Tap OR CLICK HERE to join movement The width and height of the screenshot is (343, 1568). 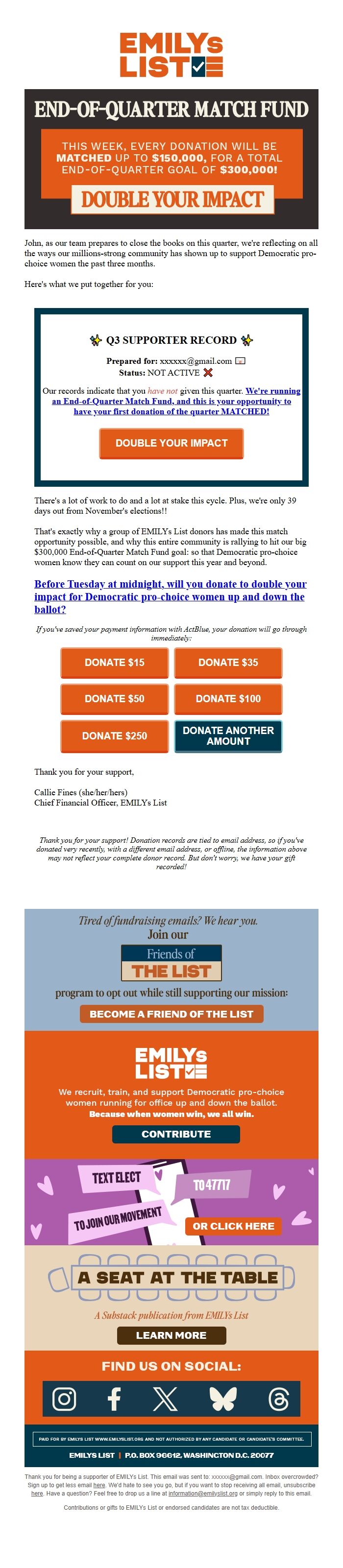[233, 1227]
